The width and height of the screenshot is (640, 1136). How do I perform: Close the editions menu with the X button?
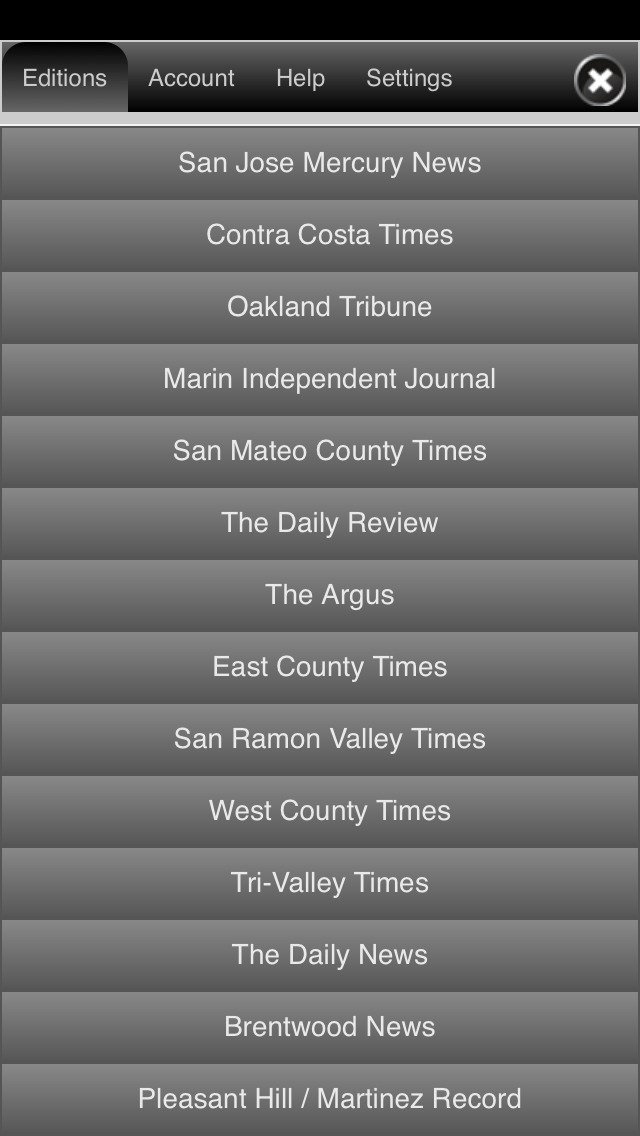coord(600,80)
